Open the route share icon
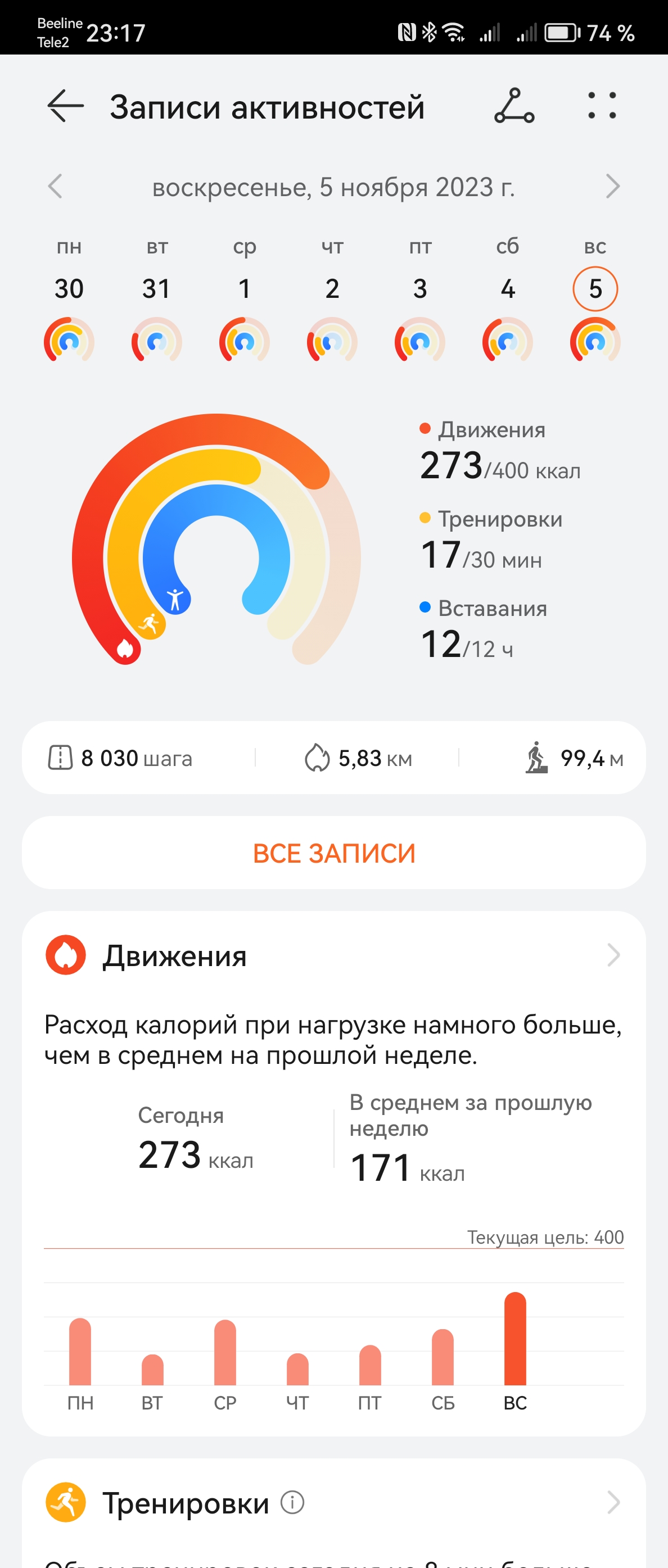This screenshot has width=668, height=1568. point(514,107)
